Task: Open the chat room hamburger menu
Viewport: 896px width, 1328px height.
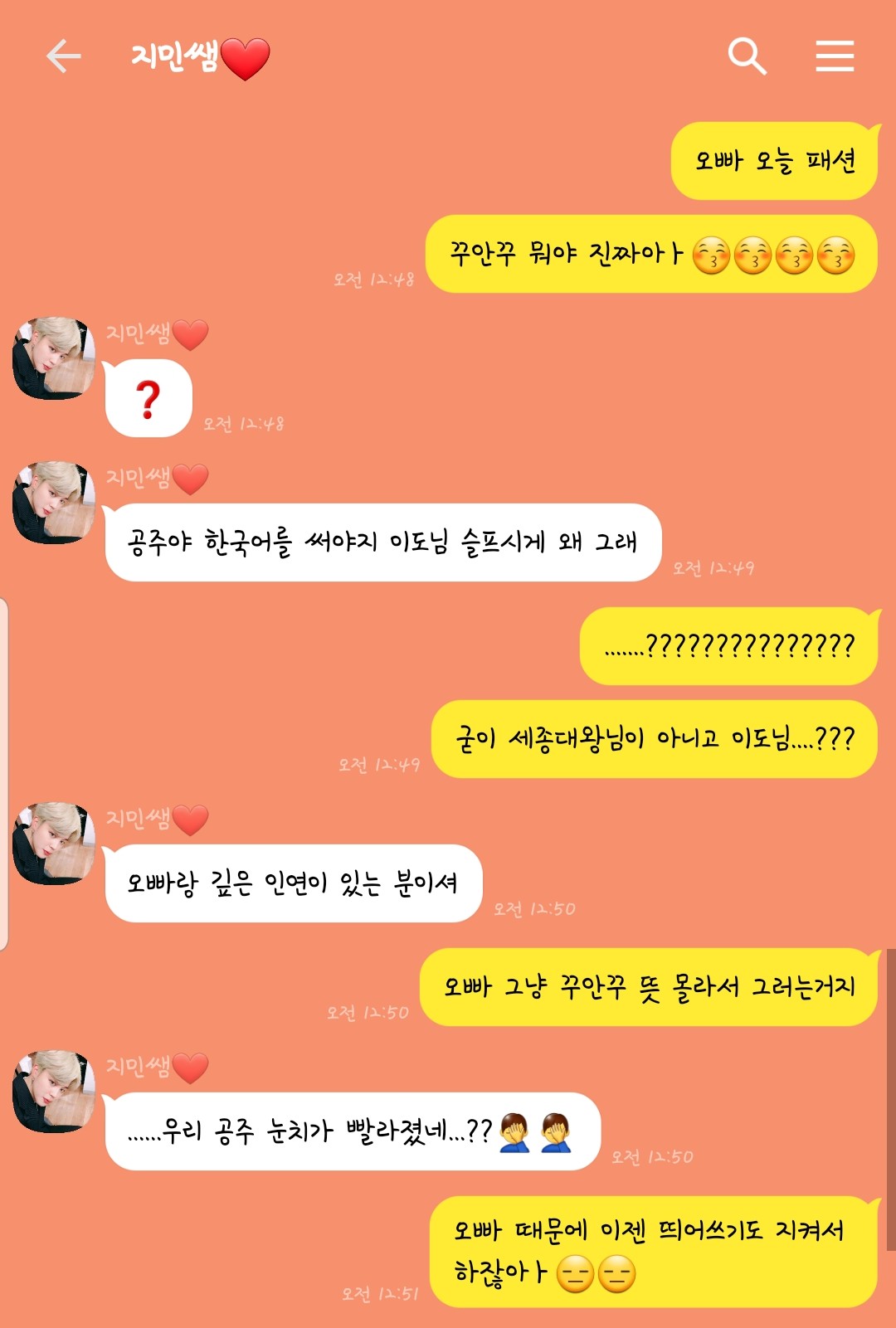Action: [x=835, y=56]
